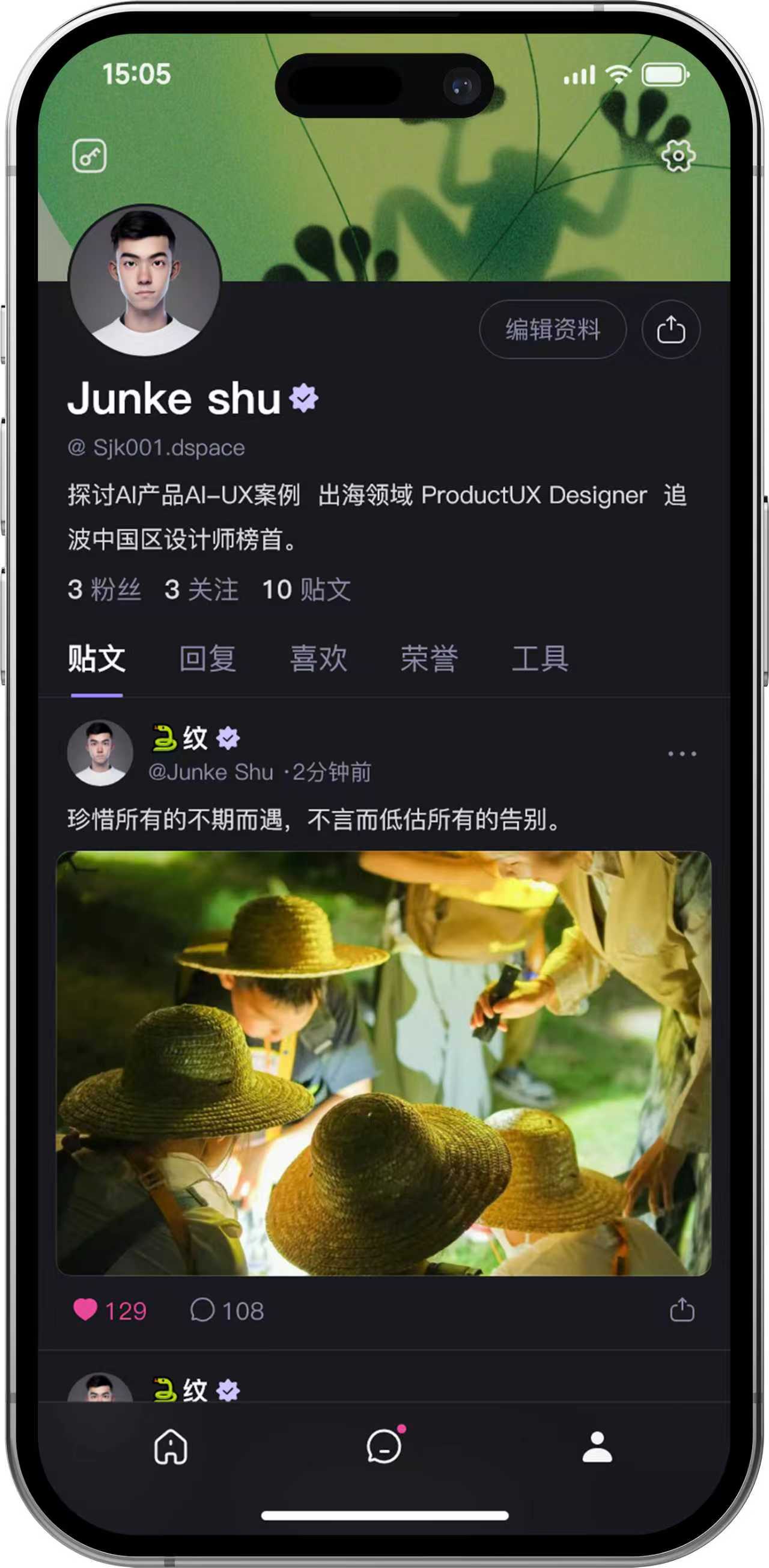Switch to the 回复 tab
Image resolution: width=769 pixels, height=1568 pixels.
[207, 659]
